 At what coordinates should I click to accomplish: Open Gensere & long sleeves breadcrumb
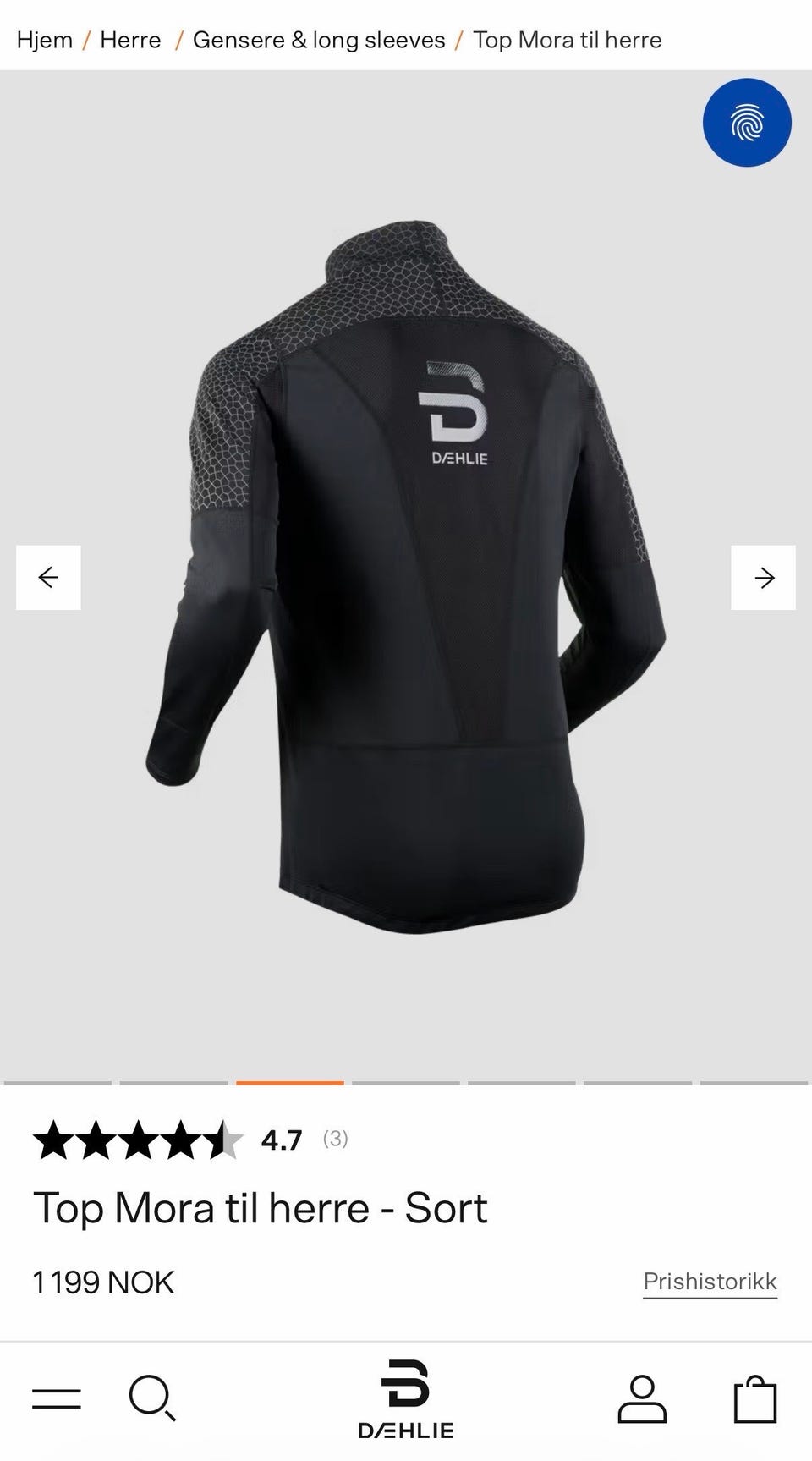click(x=319, y=40)
